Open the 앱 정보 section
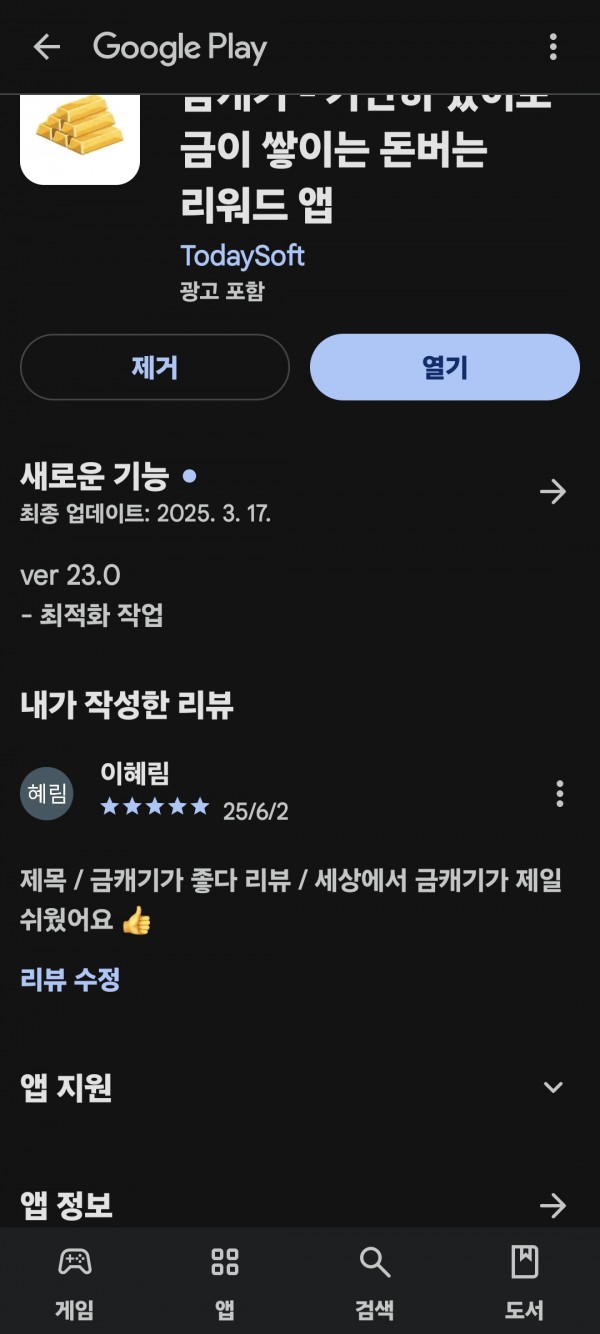 pyautogui.click(x=300, y=1205)
